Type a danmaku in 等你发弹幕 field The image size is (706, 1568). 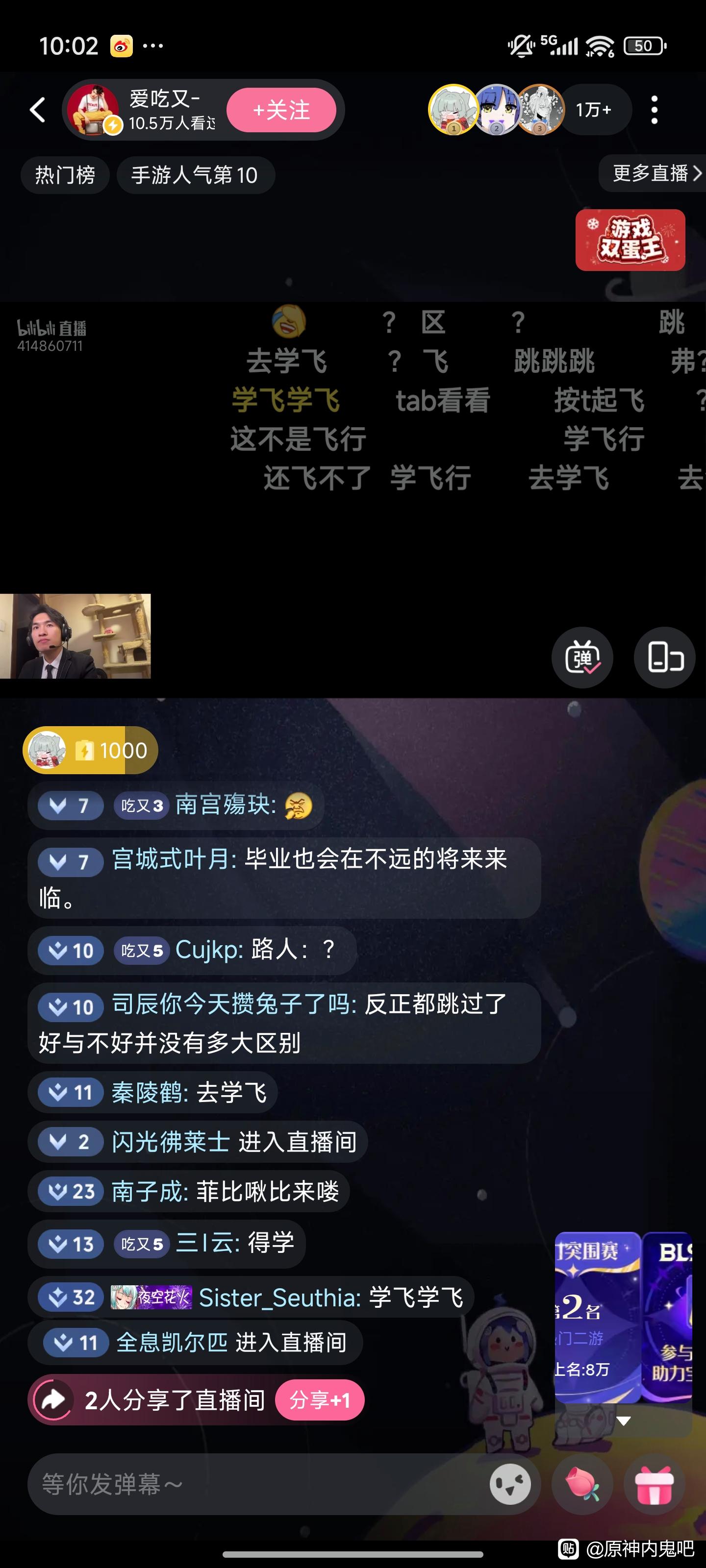[256, 1484]
